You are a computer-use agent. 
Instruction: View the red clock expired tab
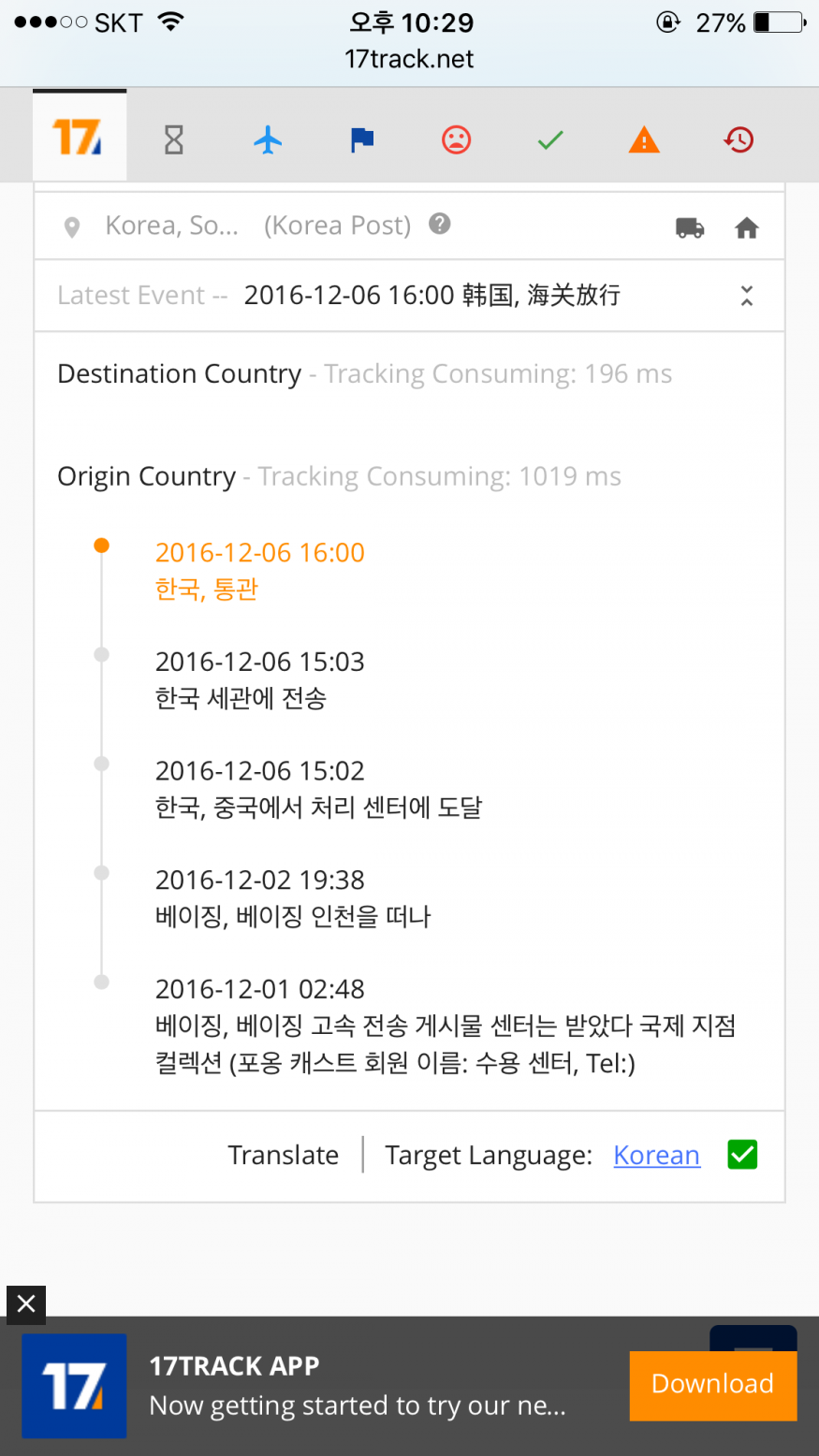click(x=739, y=140)
